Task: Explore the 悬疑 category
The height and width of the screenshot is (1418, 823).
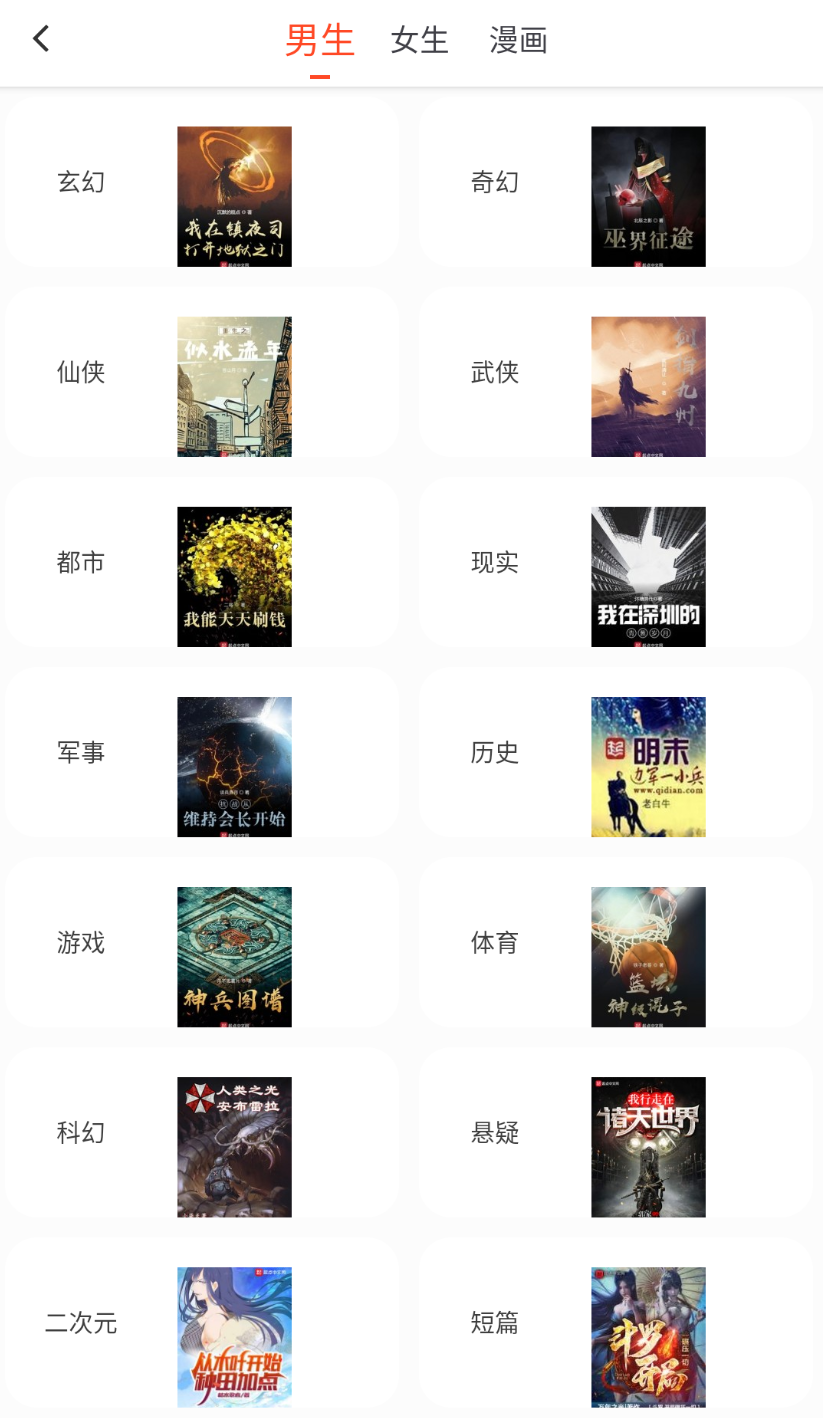Action: [x=615, y=1132]
